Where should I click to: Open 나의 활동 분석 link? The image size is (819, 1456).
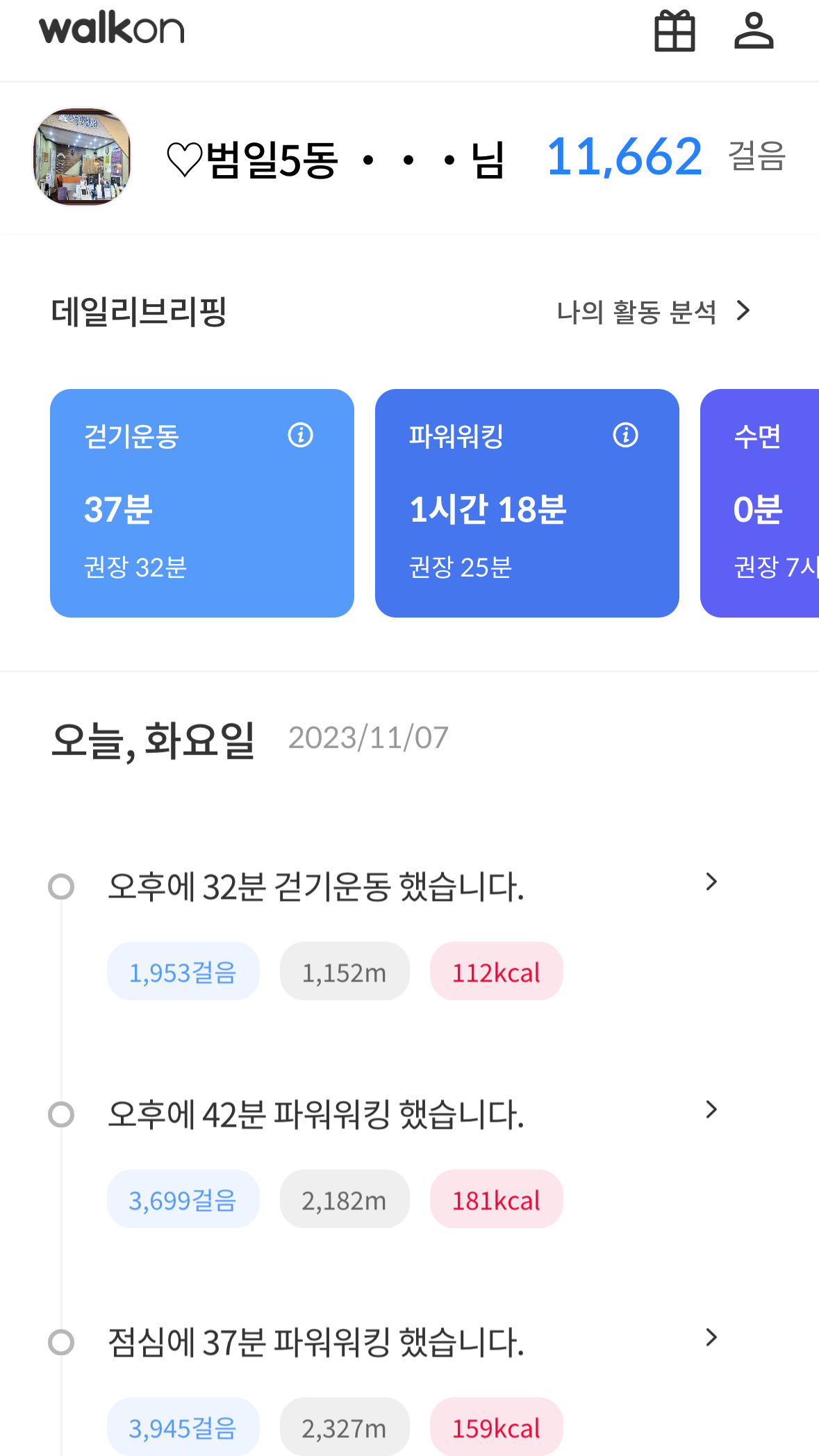coord(653,312)
